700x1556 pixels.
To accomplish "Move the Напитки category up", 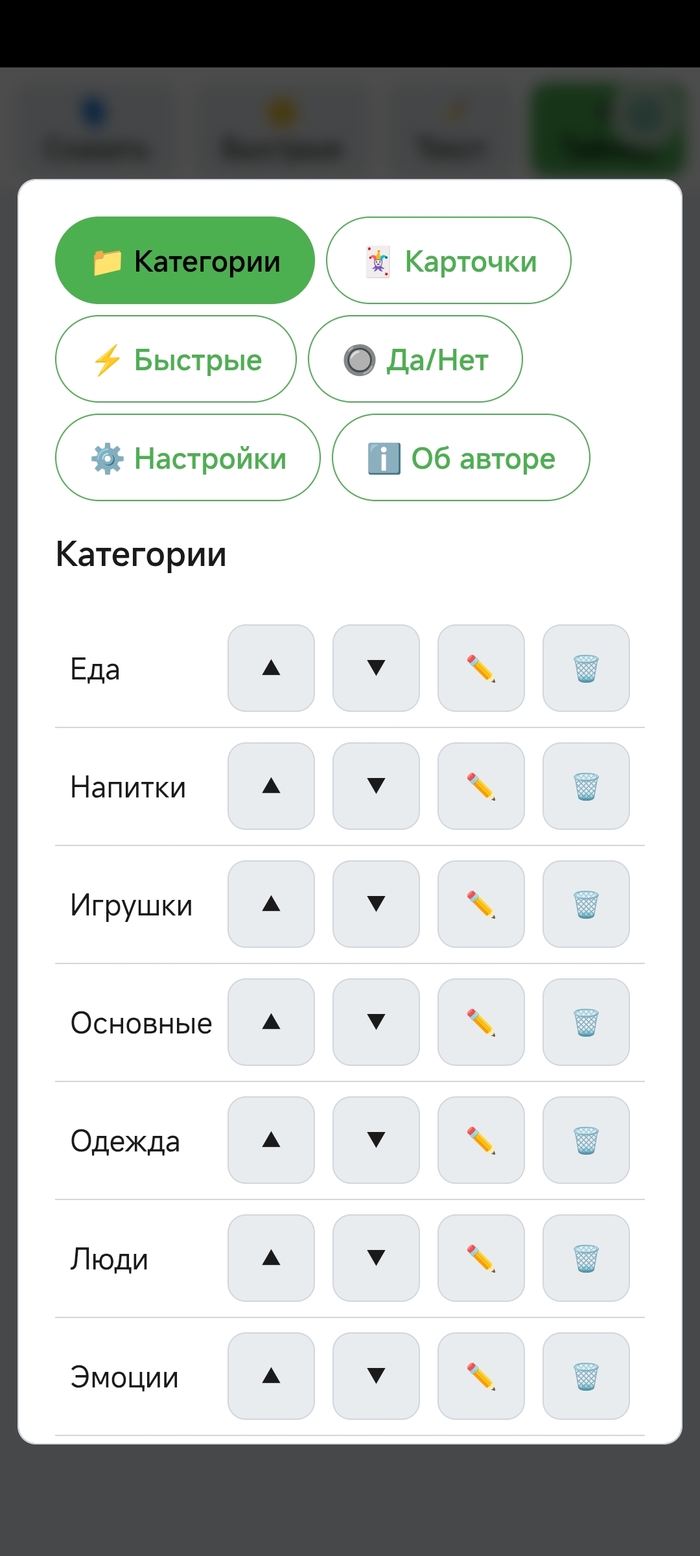I will coord(271,786).
